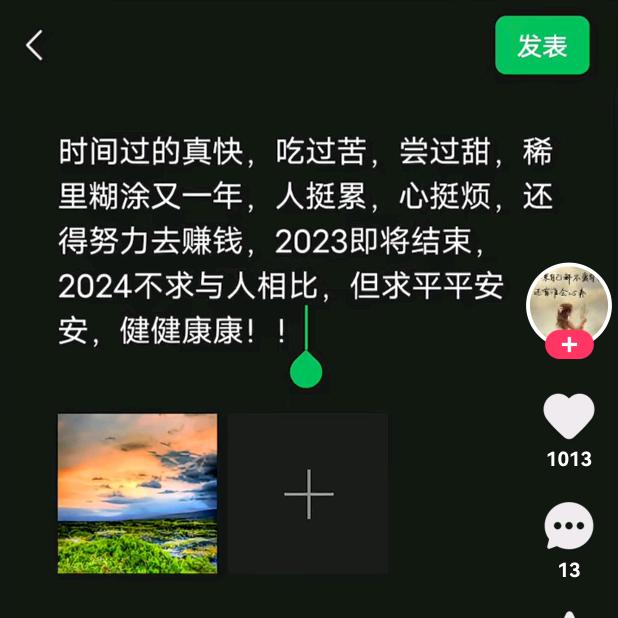Follow the creator with the red plus
618x618 pixels.
point(569,345)
